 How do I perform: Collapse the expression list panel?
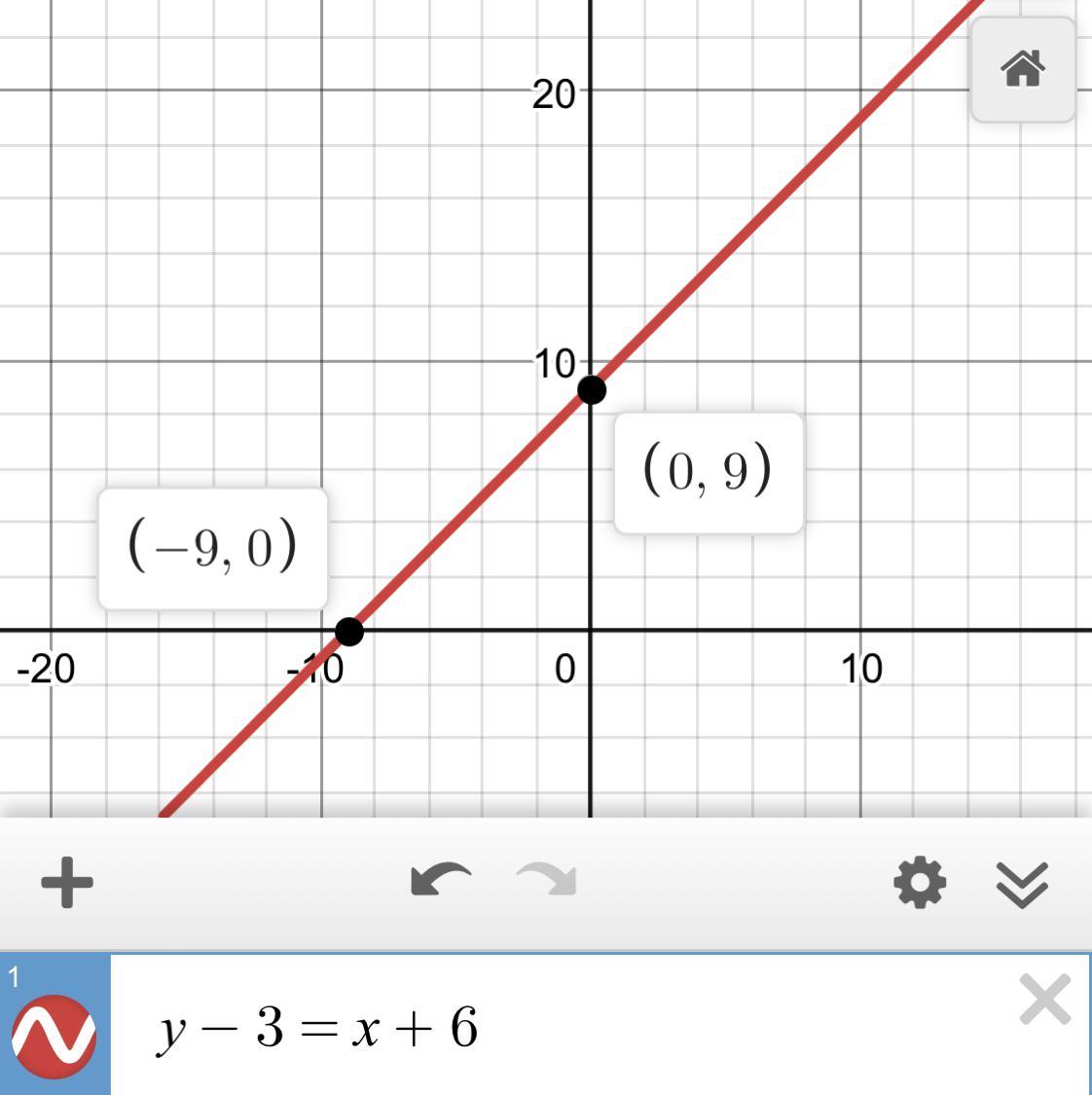1022,884
